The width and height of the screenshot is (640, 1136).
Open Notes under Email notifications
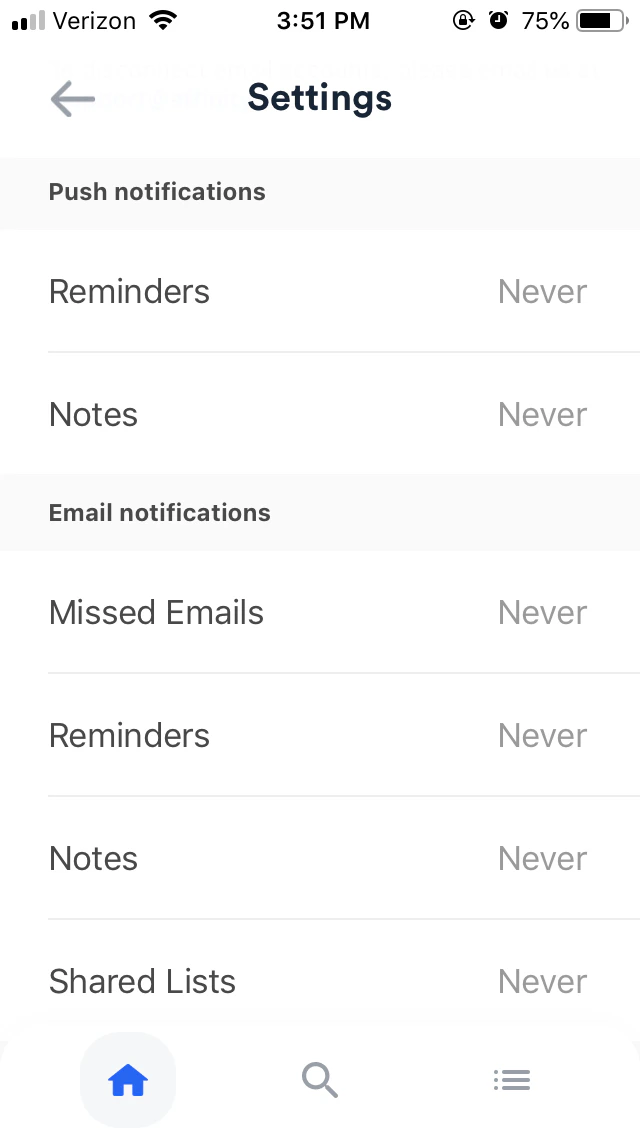click(x=320, y=859)
